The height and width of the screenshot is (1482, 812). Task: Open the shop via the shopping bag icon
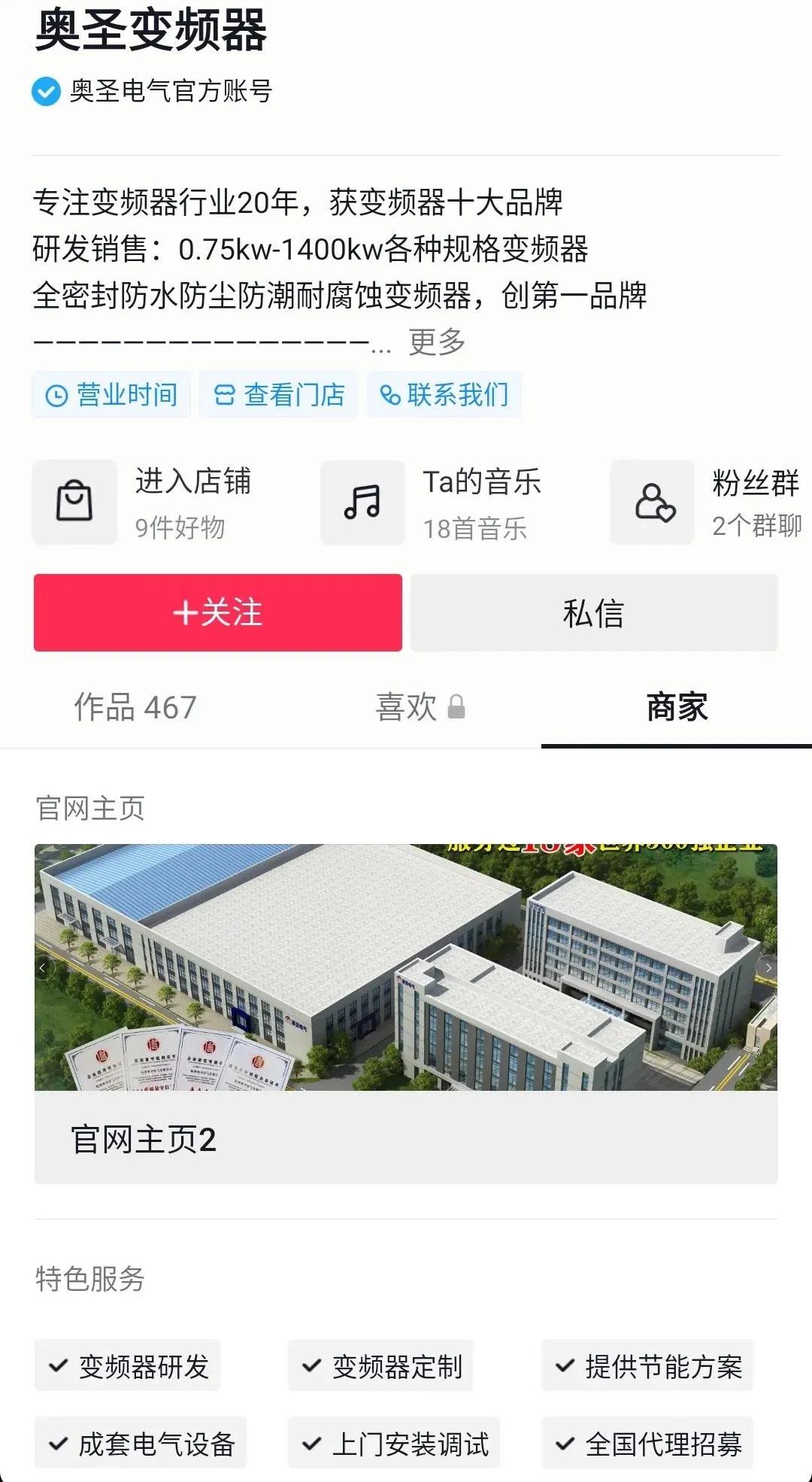pyautogui.click(x=74, y=502)
